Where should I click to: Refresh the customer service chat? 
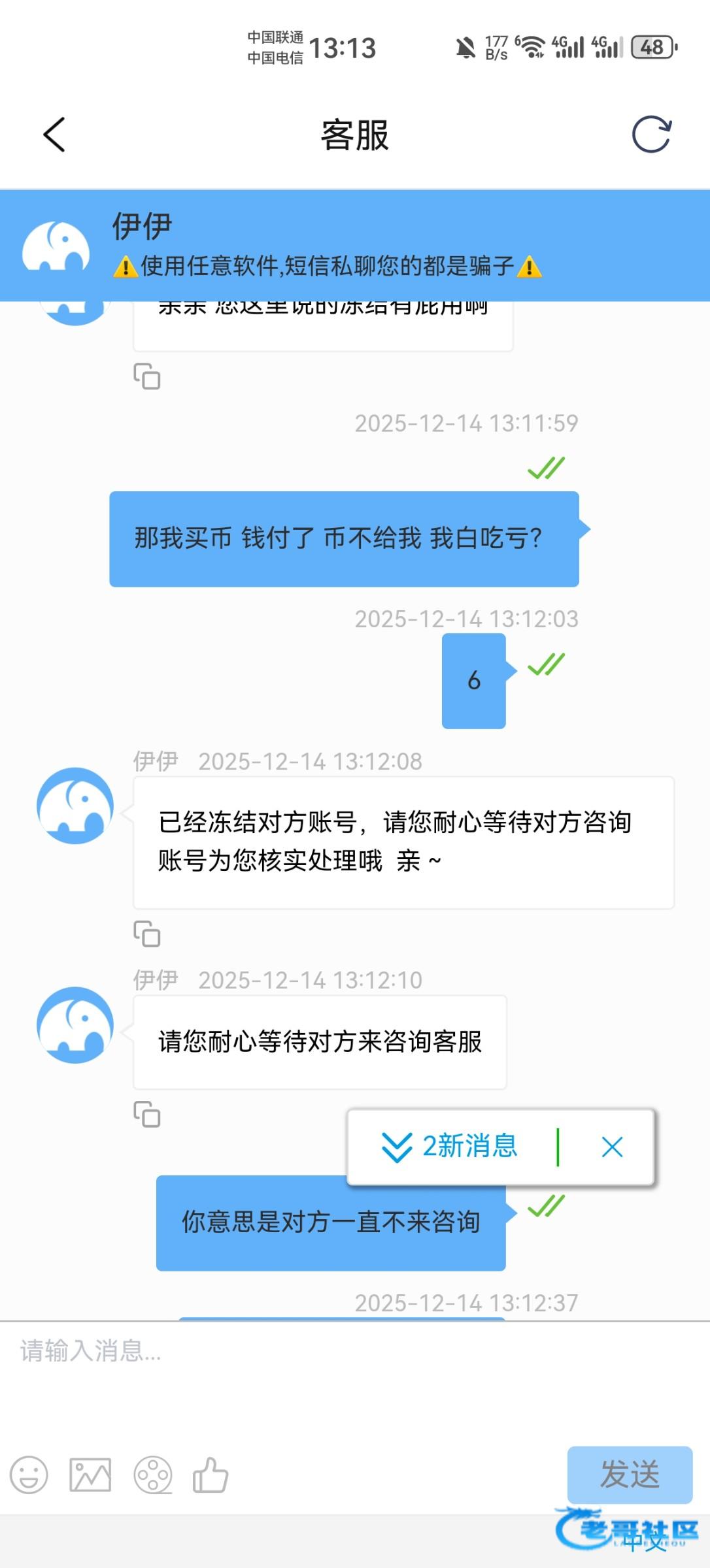pos(651,135)
